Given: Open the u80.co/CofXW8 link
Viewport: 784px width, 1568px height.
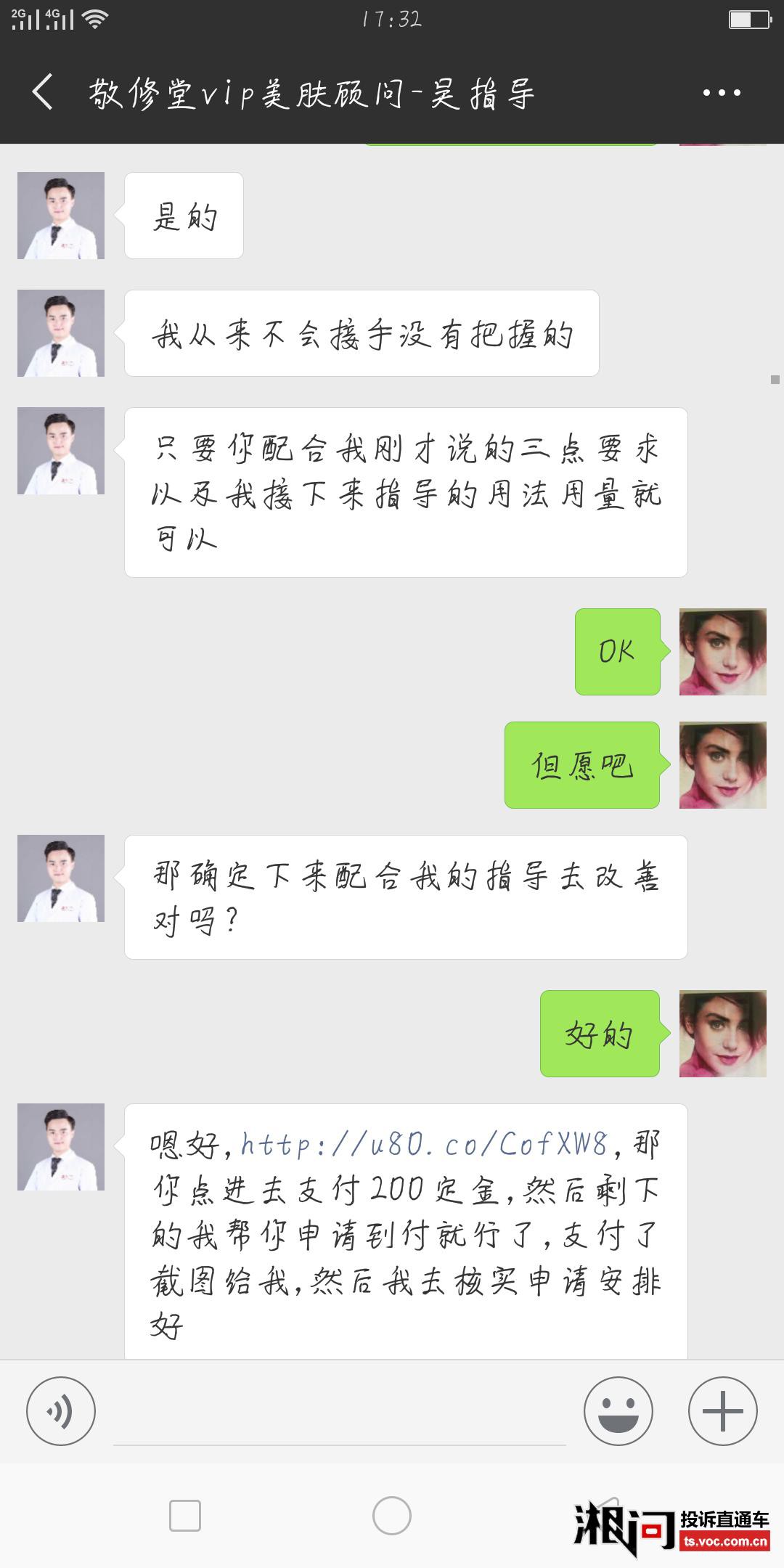Looking at the screenshot, I should (x=423, y=1145).
